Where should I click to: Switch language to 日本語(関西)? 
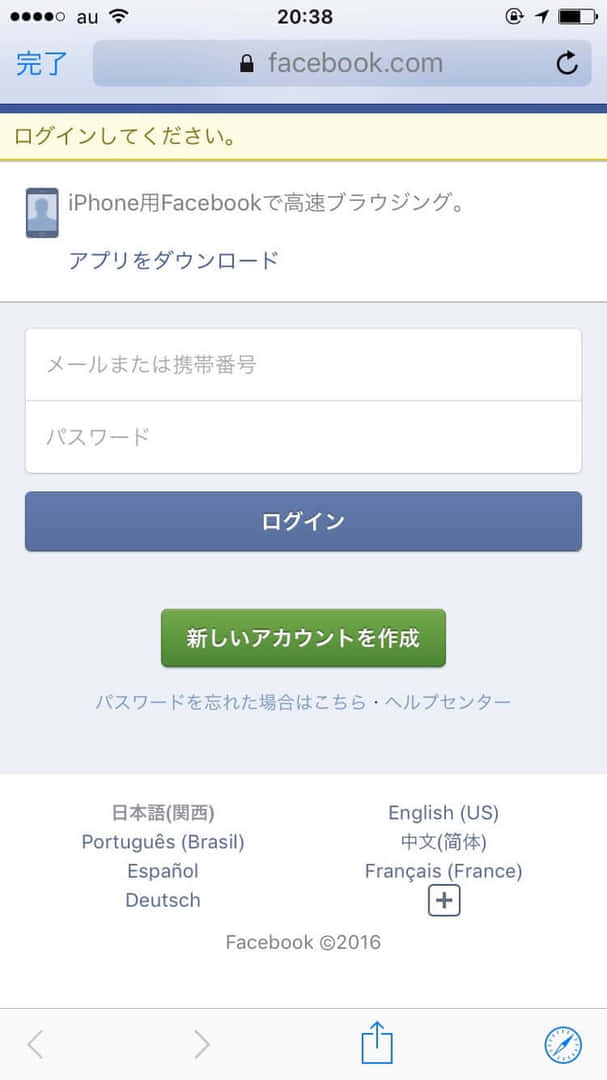point(163,813)
